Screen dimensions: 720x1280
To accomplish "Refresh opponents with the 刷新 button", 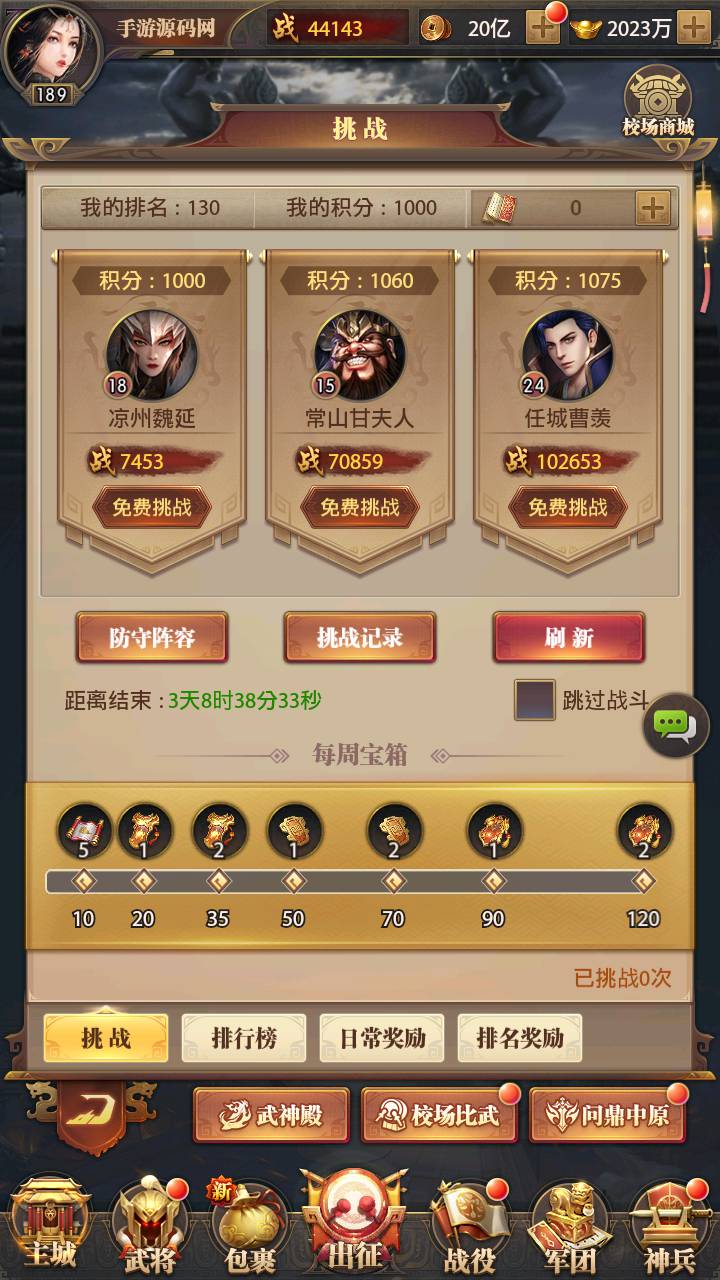I will (x=568, y=638).
